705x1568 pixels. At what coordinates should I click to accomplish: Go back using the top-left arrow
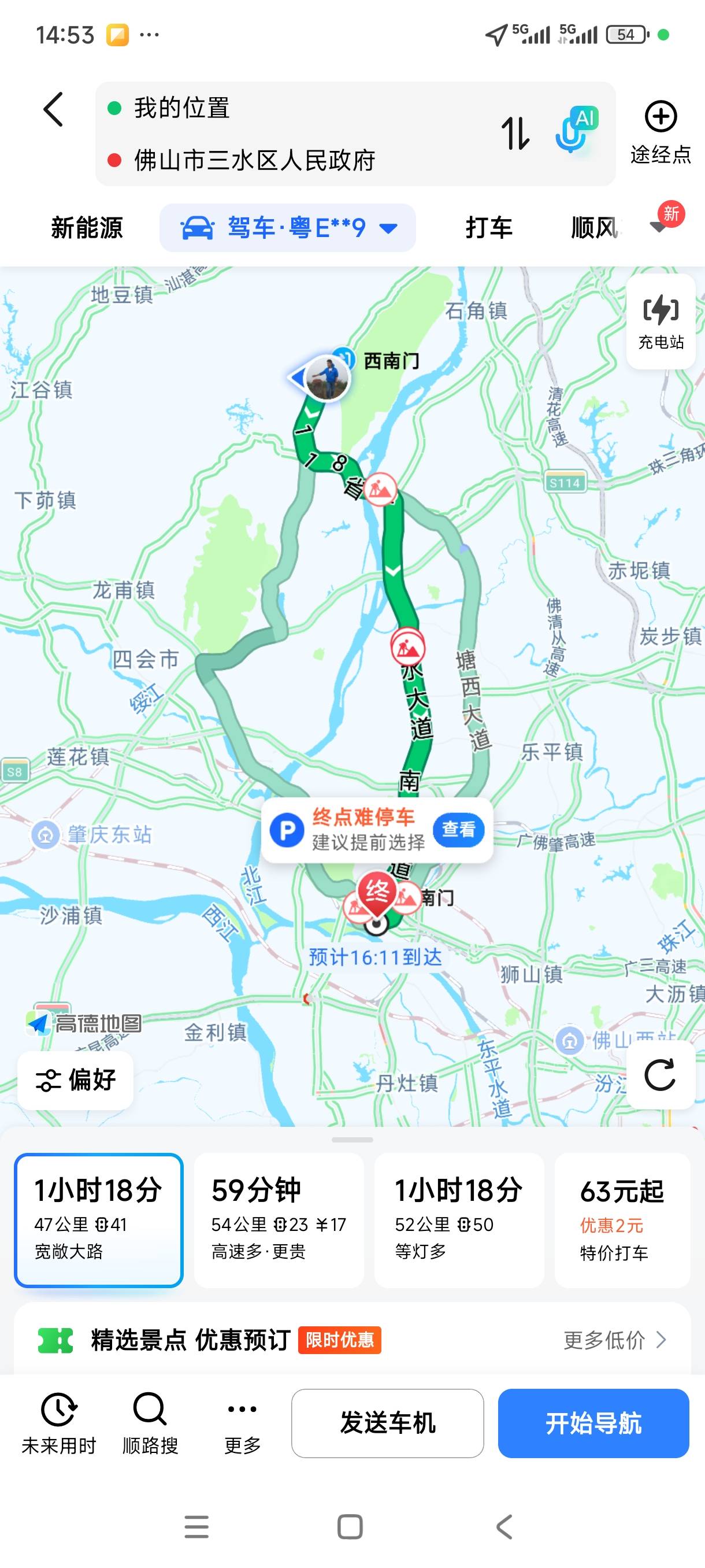(x=54, y=110)
